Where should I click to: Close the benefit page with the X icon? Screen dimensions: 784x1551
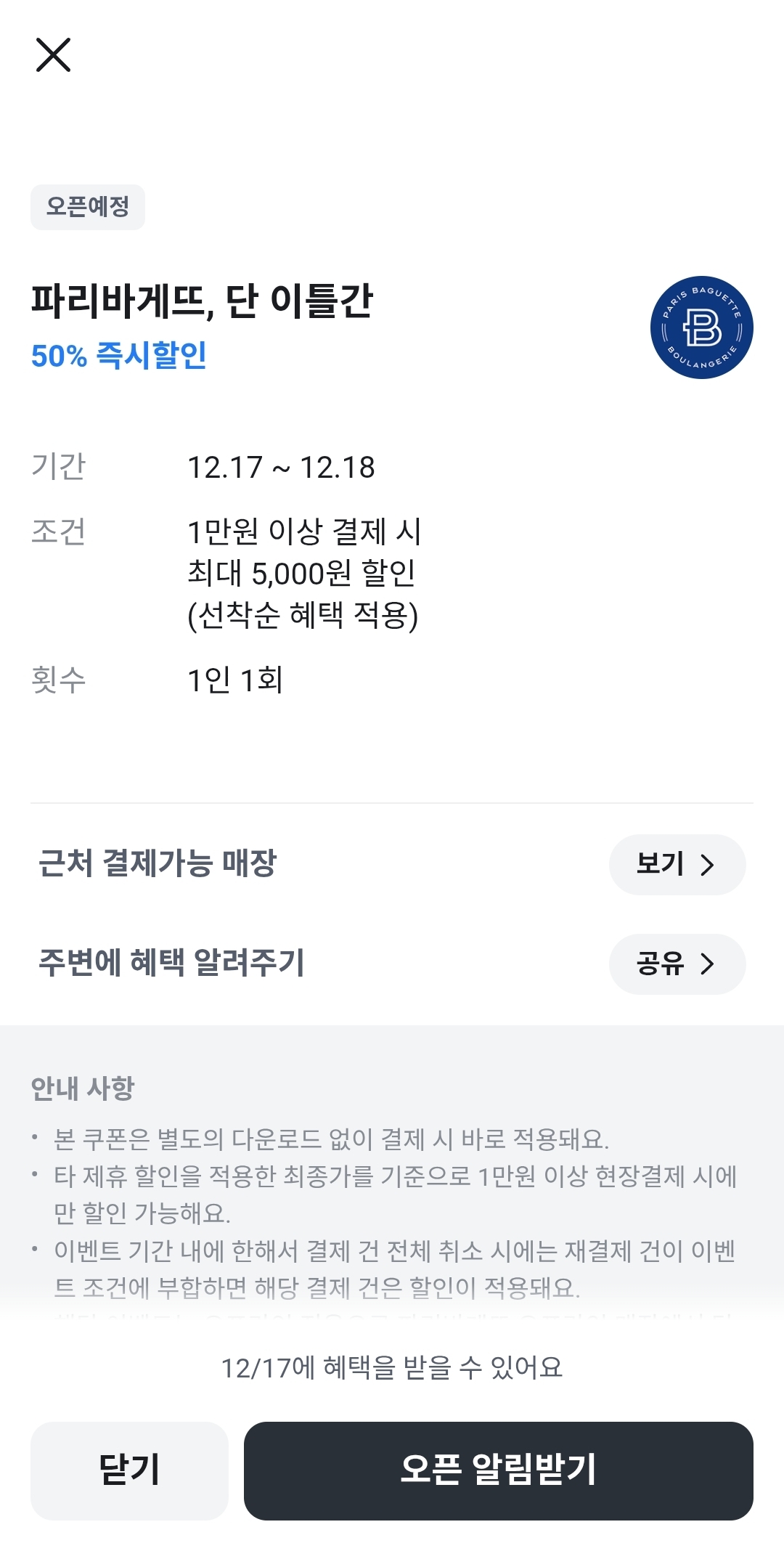53,55
